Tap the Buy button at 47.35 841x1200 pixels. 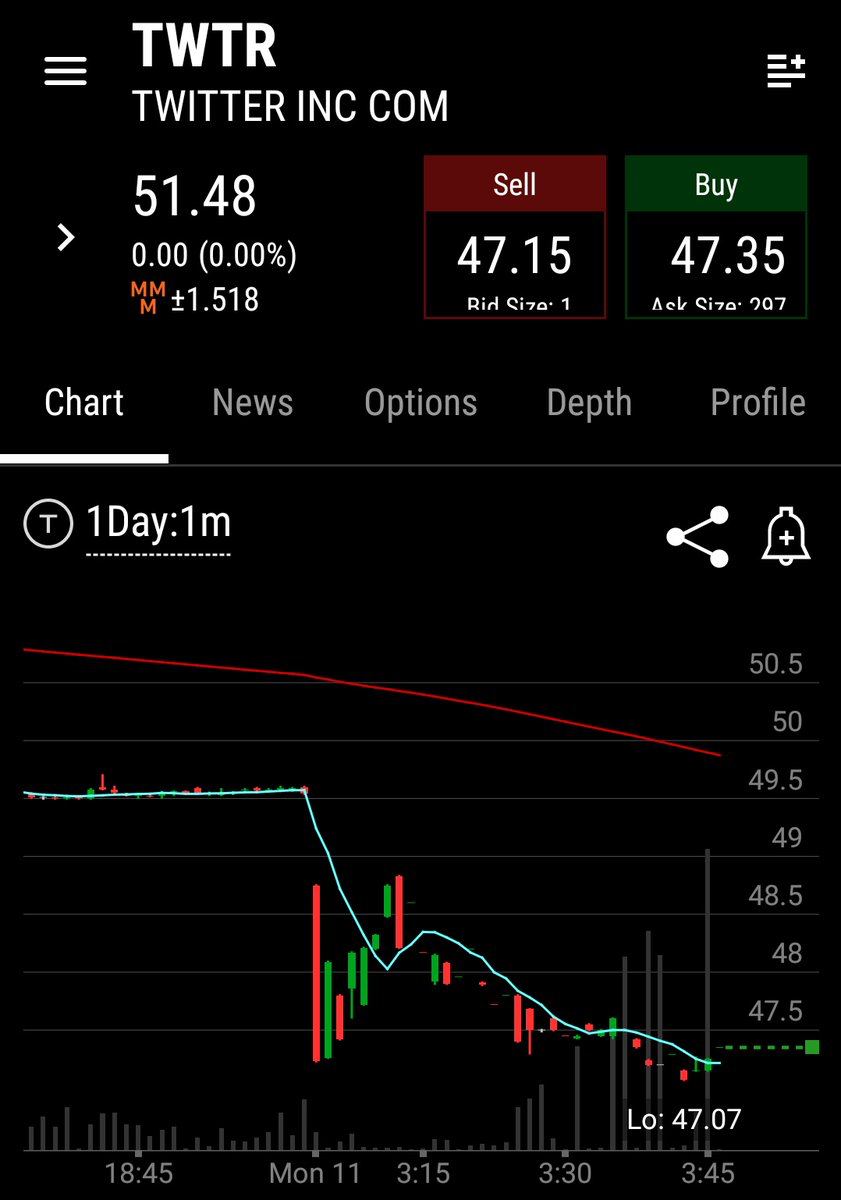[x=716, y=237]
